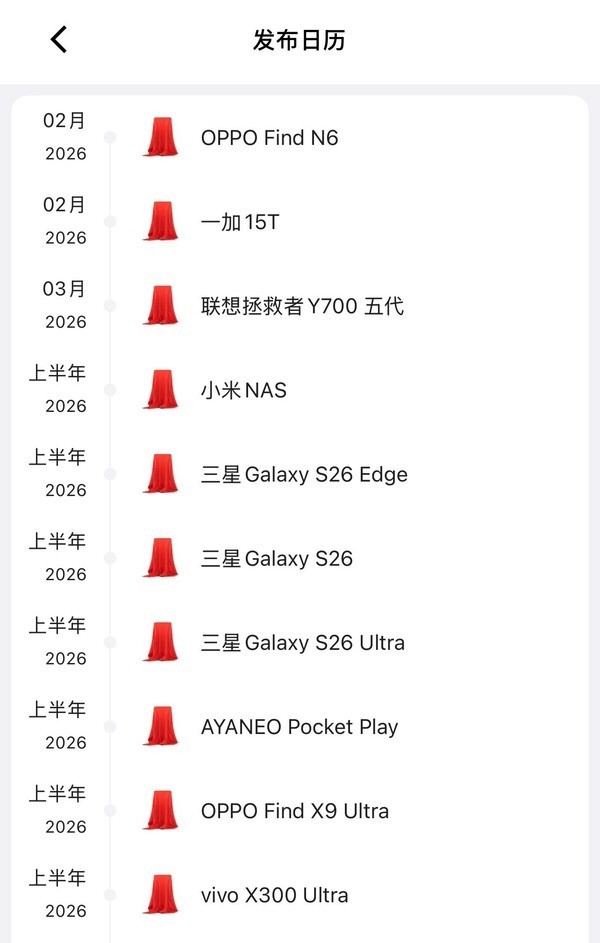Open the AYANEO Pocket Play item

(299, 726)
